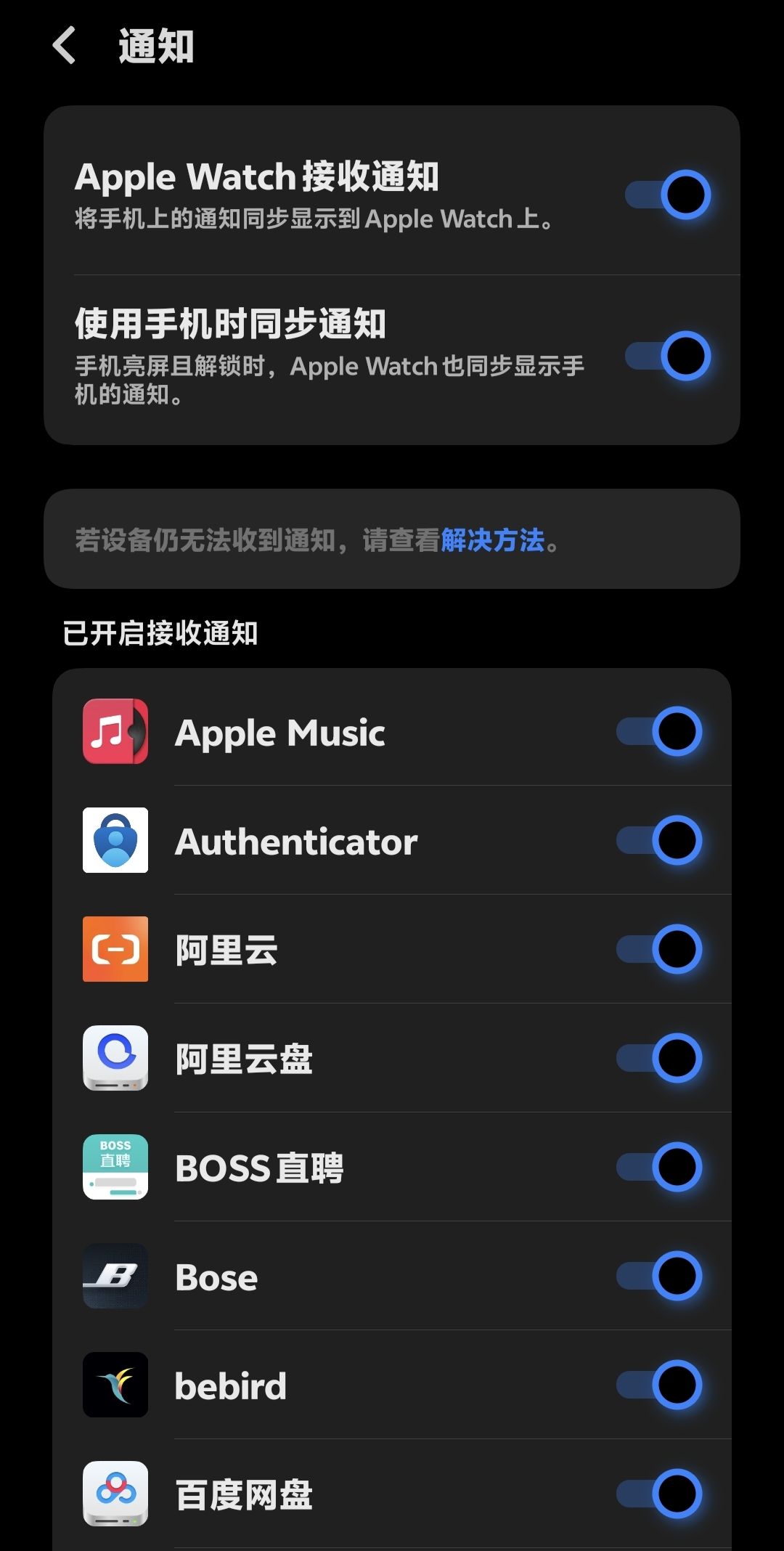
Task: Toggle Authenticator notification switch
Action: (659, 840)
